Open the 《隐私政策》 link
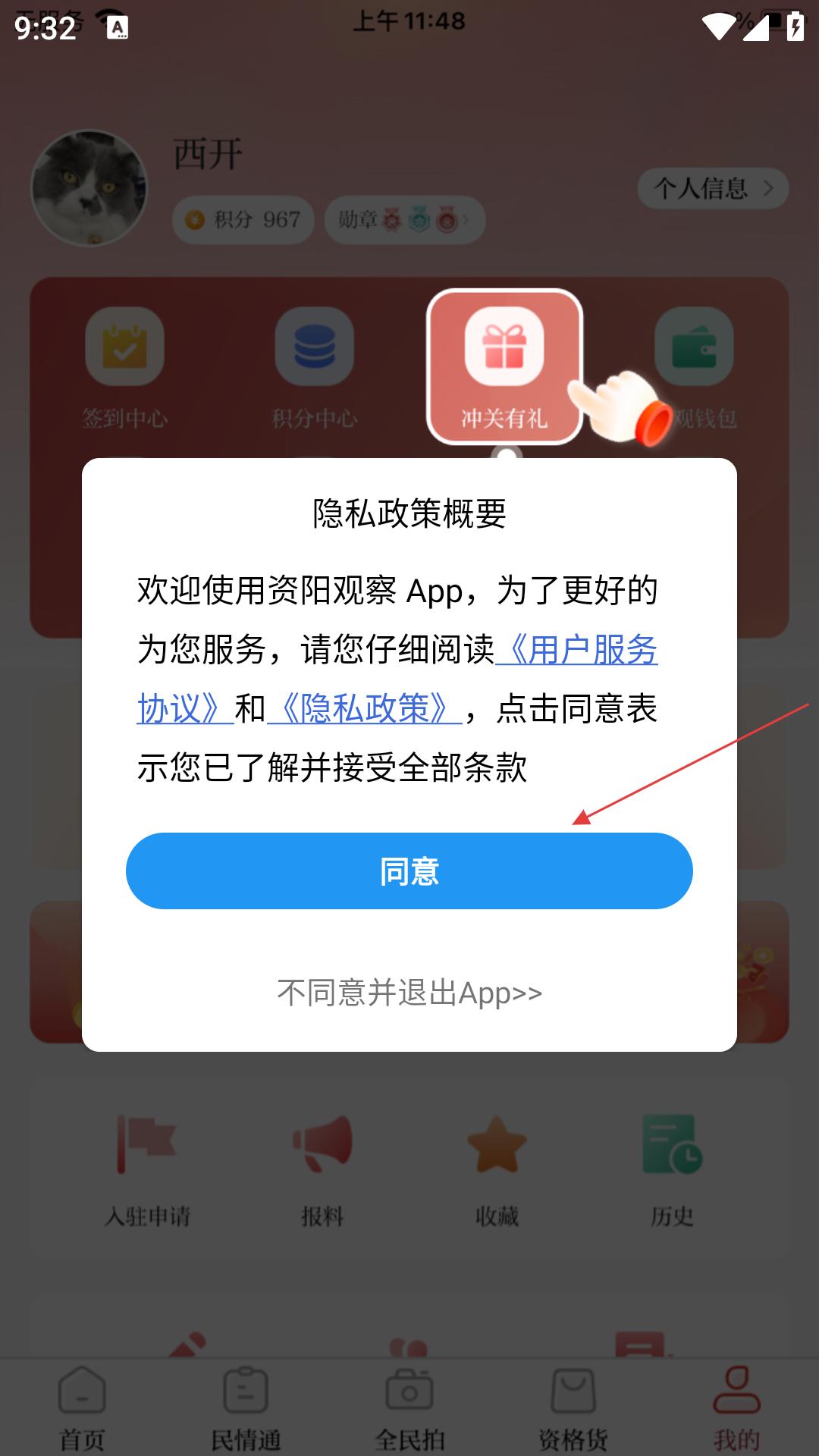 click(x=365, y=709)
